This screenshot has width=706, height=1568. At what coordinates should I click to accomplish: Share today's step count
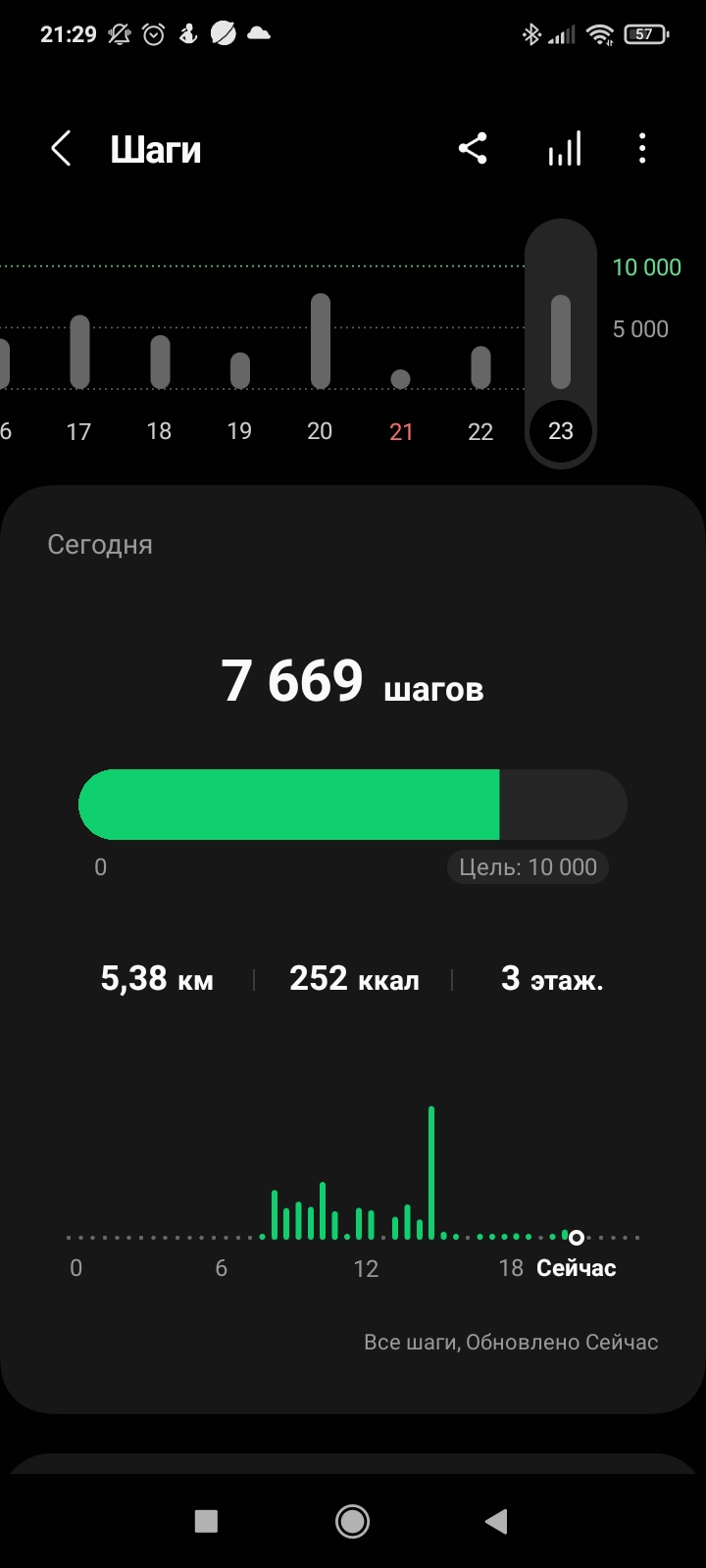tap(473, 150)
